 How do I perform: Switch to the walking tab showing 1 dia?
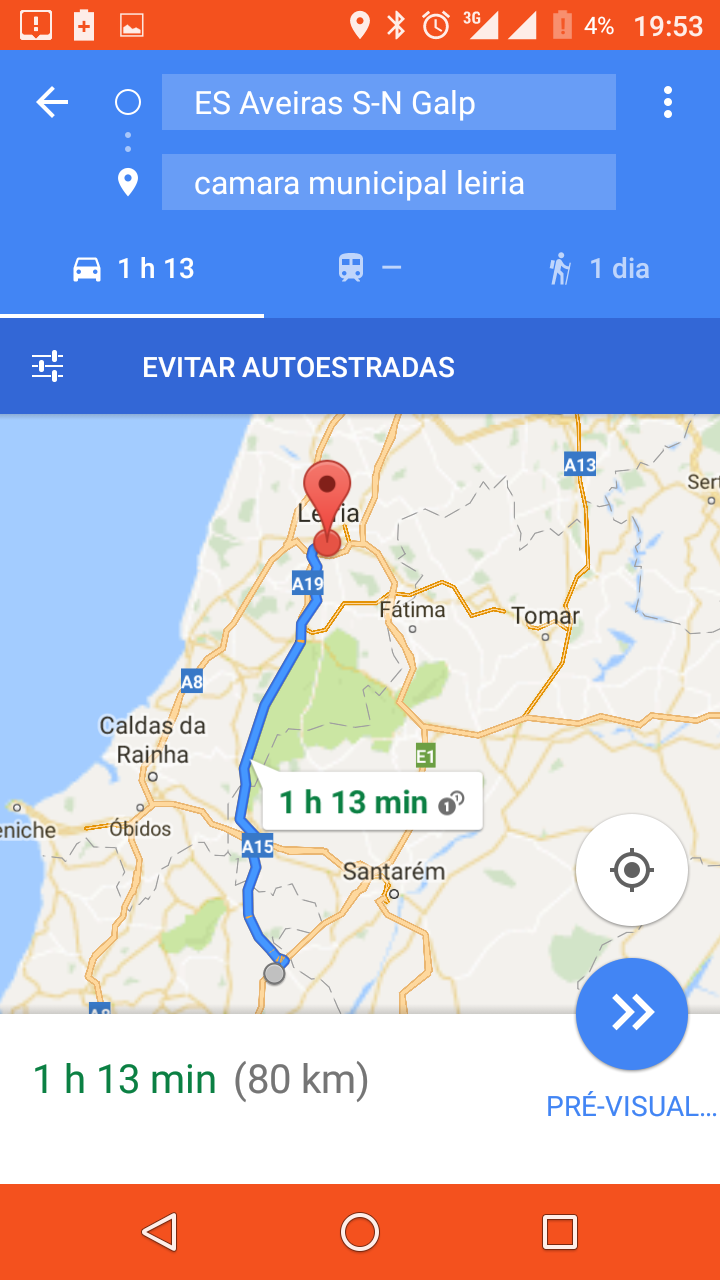(600, 268)
